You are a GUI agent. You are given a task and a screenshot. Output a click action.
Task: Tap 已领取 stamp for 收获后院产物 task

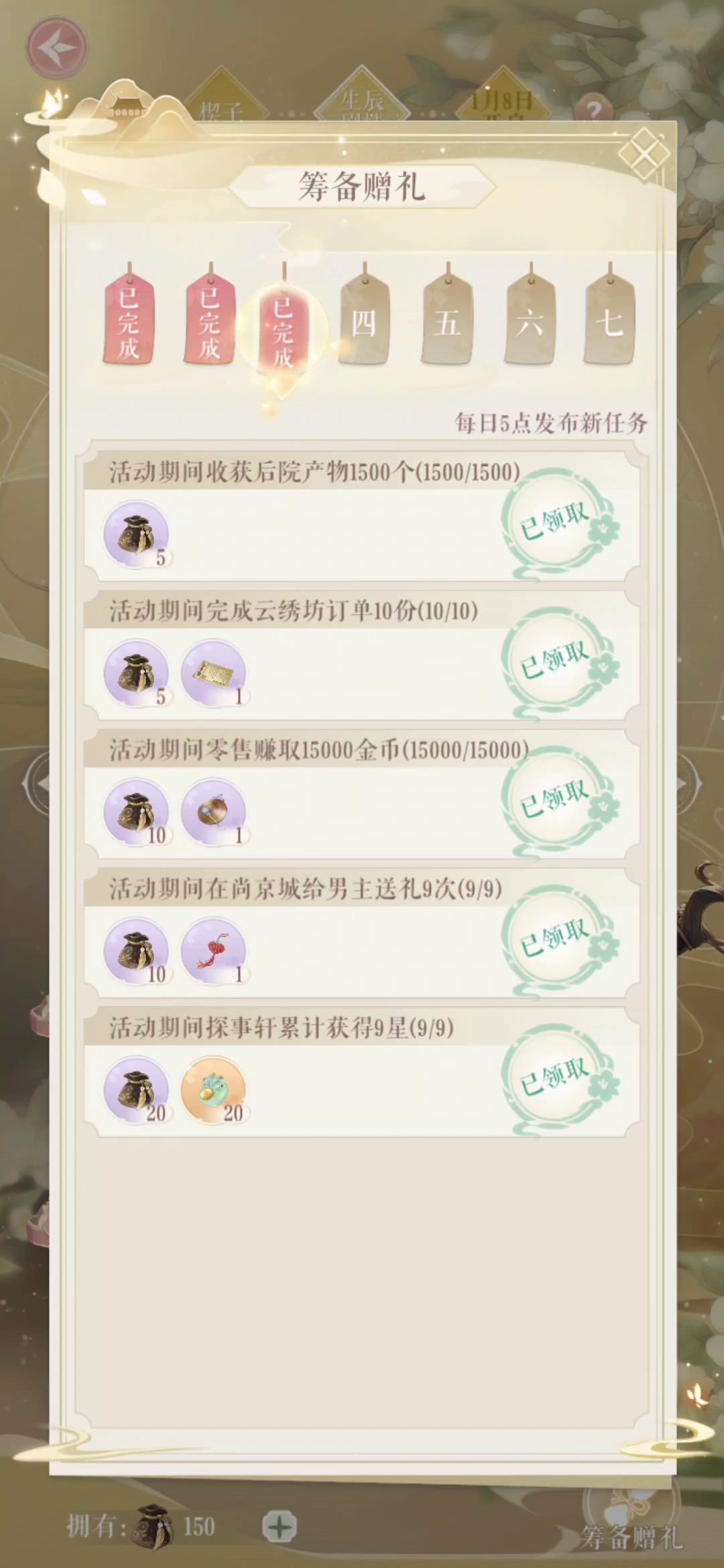(x=557, y=521)
